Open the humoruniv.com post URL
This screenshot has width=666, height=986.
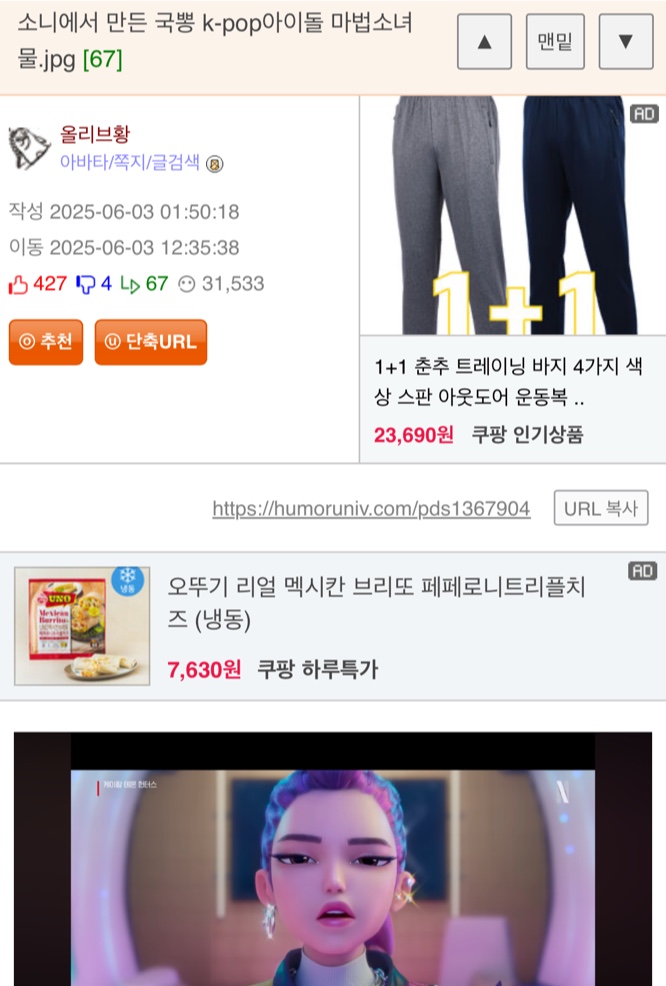[x=371, y=508]
